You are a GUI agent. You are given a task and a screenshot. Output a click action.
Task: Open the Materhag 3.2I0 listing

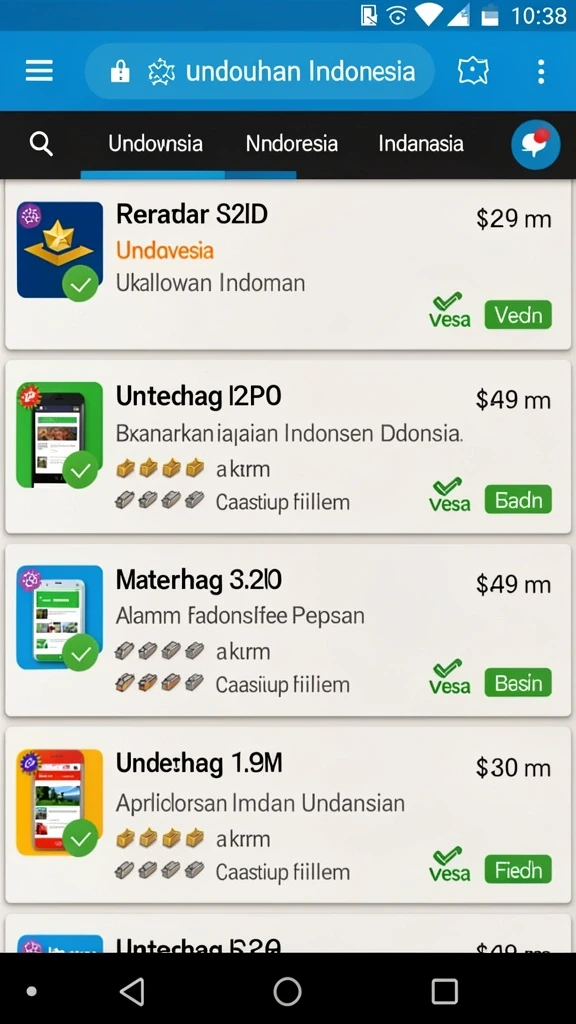(288, 630)
